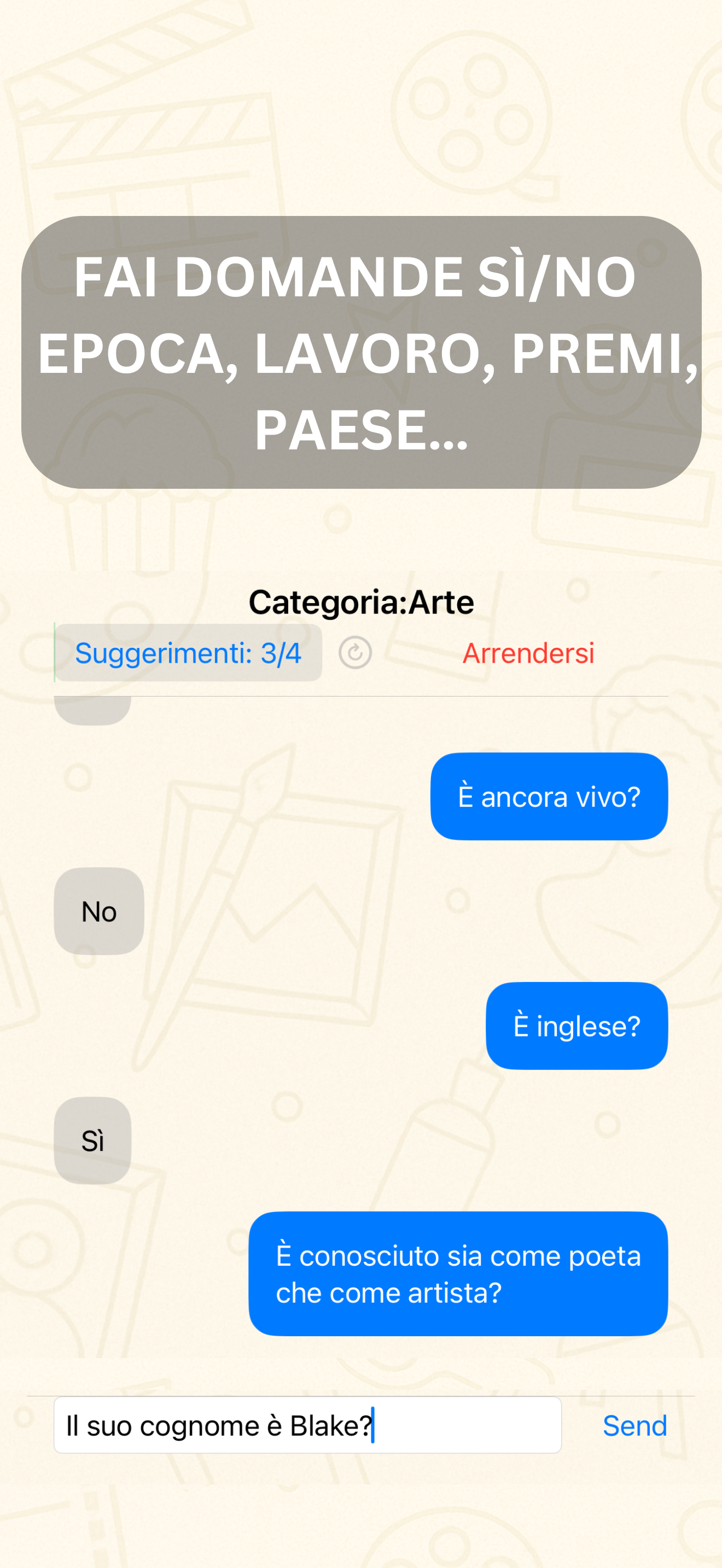This screenshot has height=1568, width=722.
Task: Send the typed Blake question
Action: tap(634, 1425)
